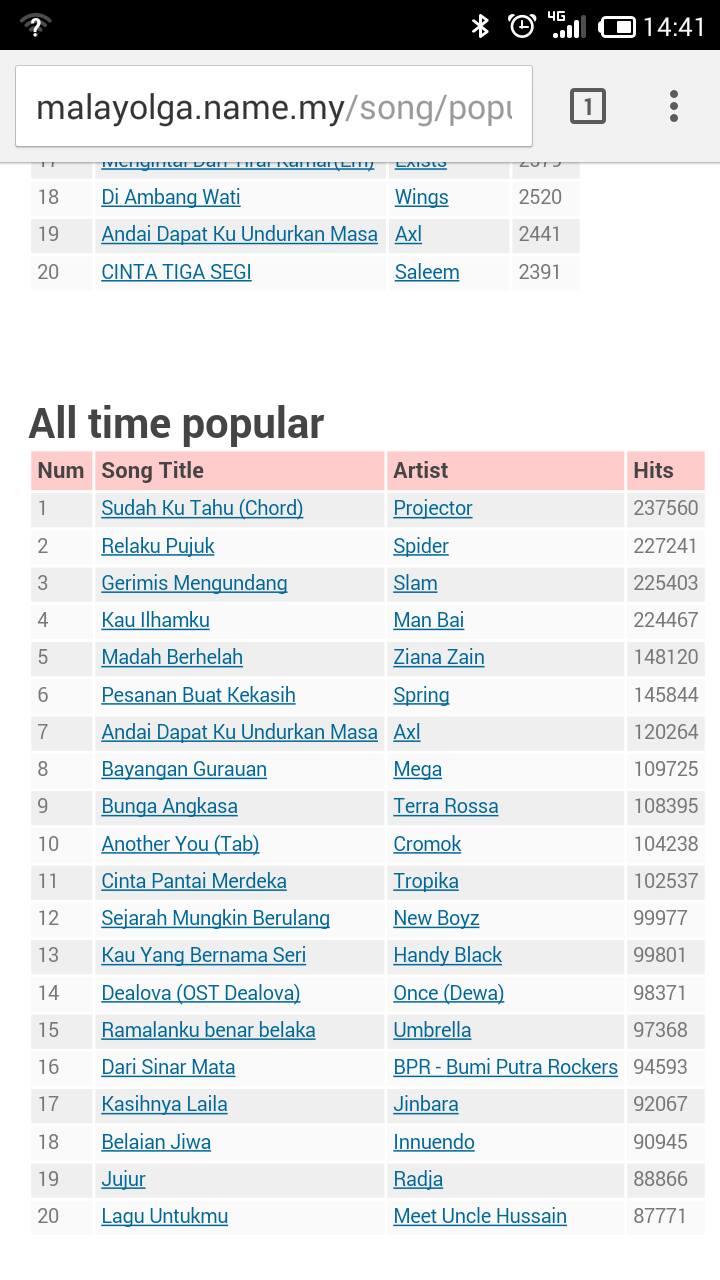Image resolution: width=720 pixels, height=1280 pixels.
Task: Go to Meet Uncle Hussain artist
Action: (x=480, y=1216)
